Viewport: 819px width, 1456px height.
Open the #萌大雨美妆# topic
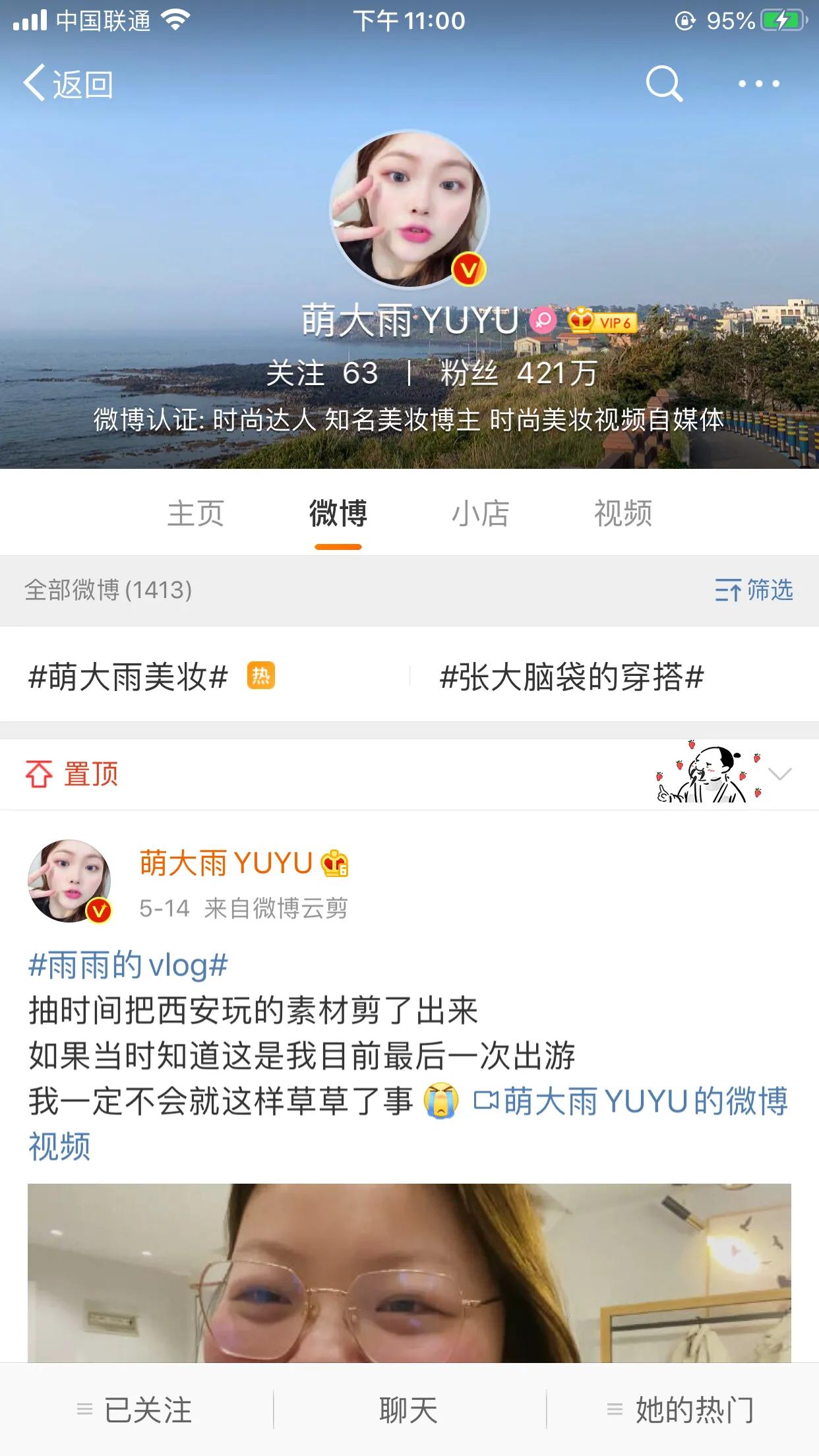[x=129, y=677]
